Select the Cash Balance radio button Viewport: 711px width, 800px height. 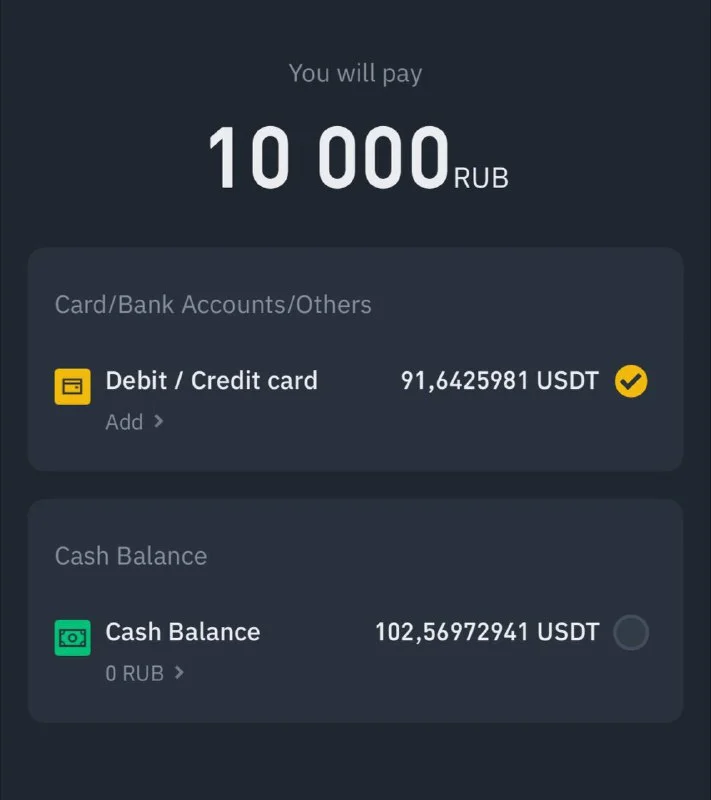click(631, 632)
